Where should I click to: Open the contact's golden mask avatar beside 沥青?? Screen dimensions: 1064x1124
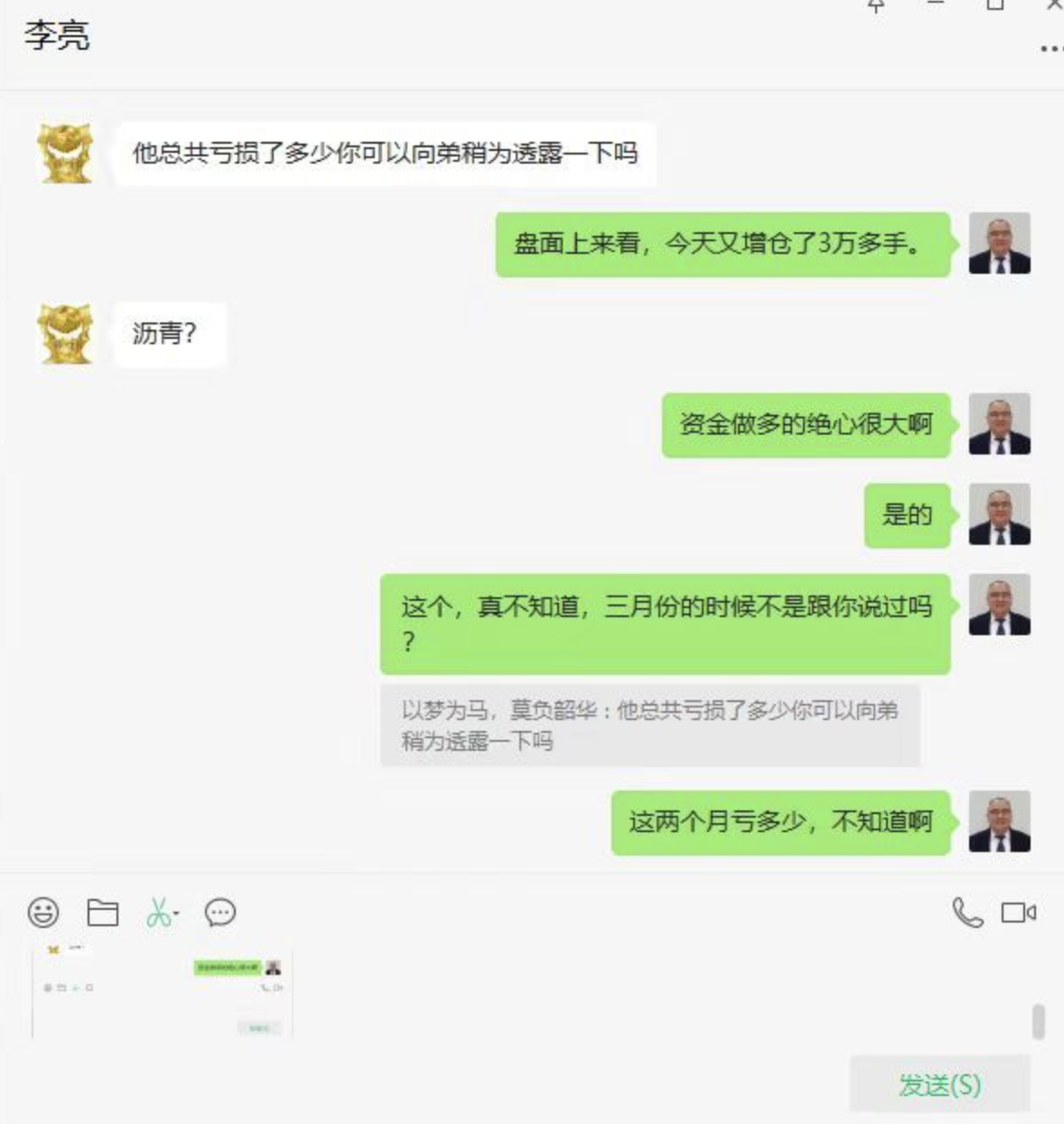coord(65,334)
